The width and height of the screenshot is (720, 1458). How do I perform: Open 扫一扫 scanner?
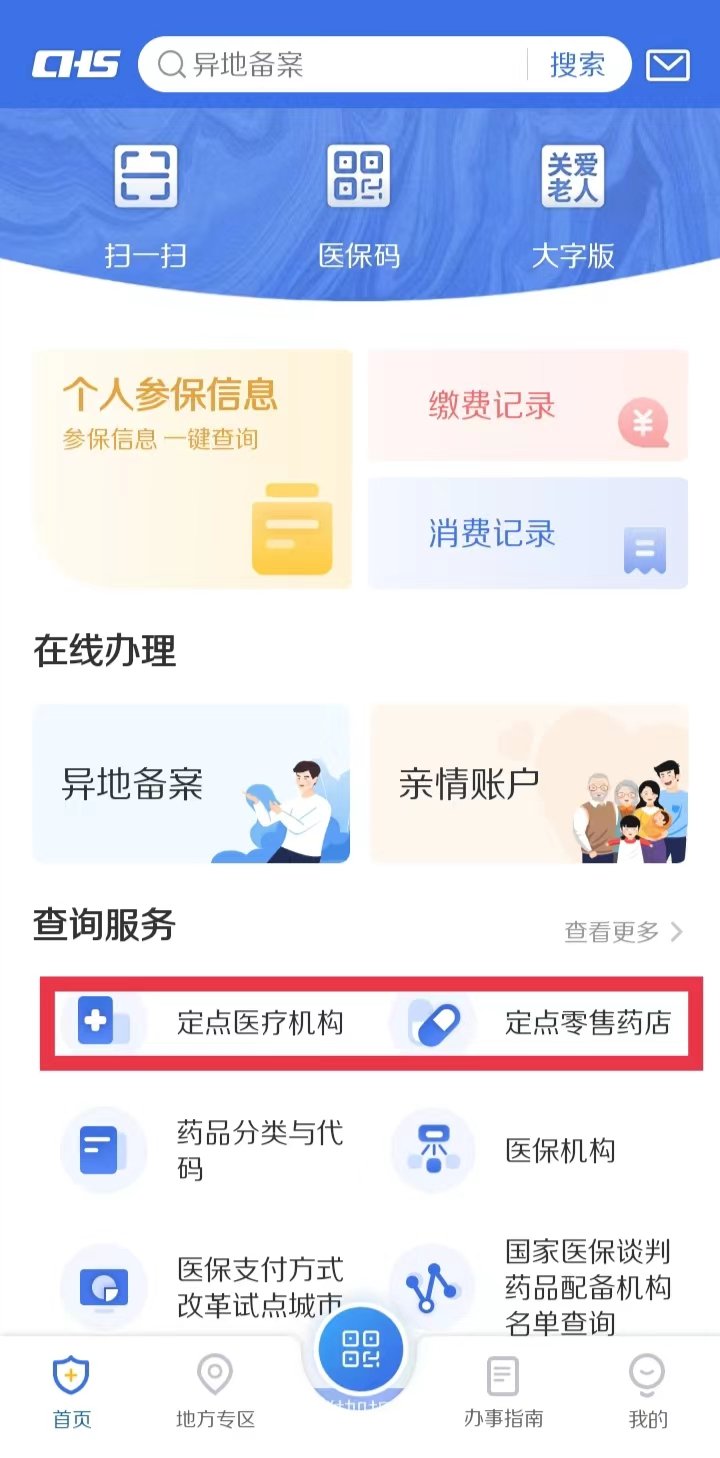(x=146, y=207)
